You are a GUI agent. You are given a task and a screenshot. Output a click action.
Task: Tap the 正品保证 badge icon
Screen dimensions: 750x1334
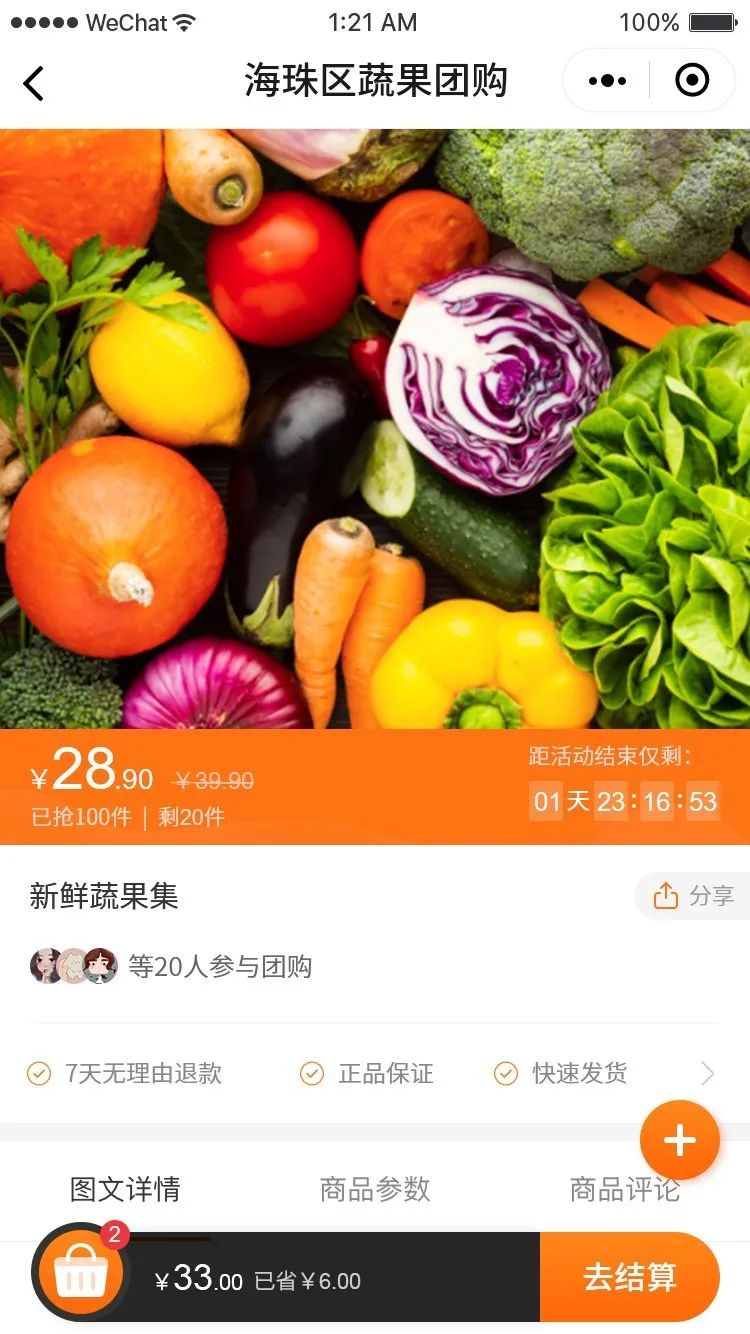coord(311,1073)
